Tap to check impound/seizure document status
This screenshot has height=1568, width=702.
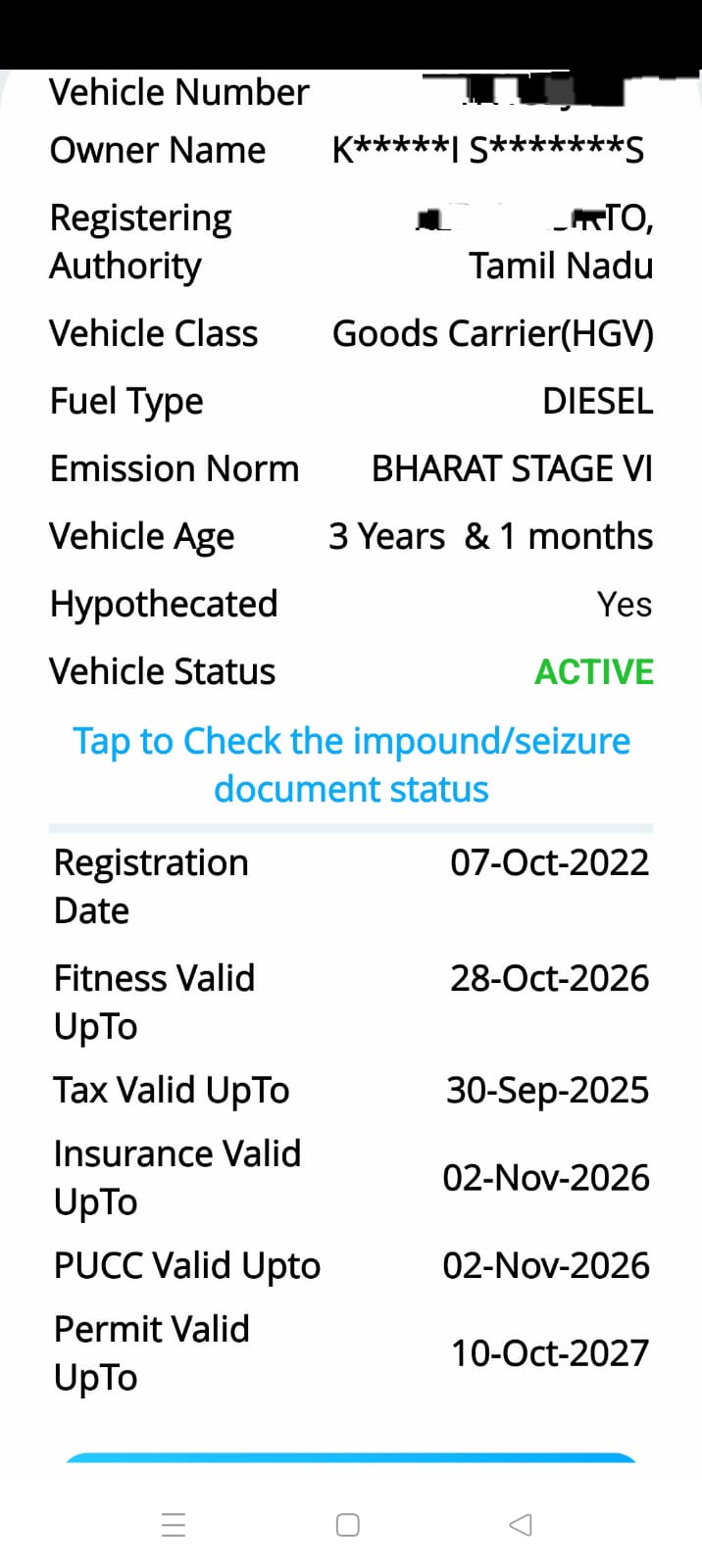[351, 764]
